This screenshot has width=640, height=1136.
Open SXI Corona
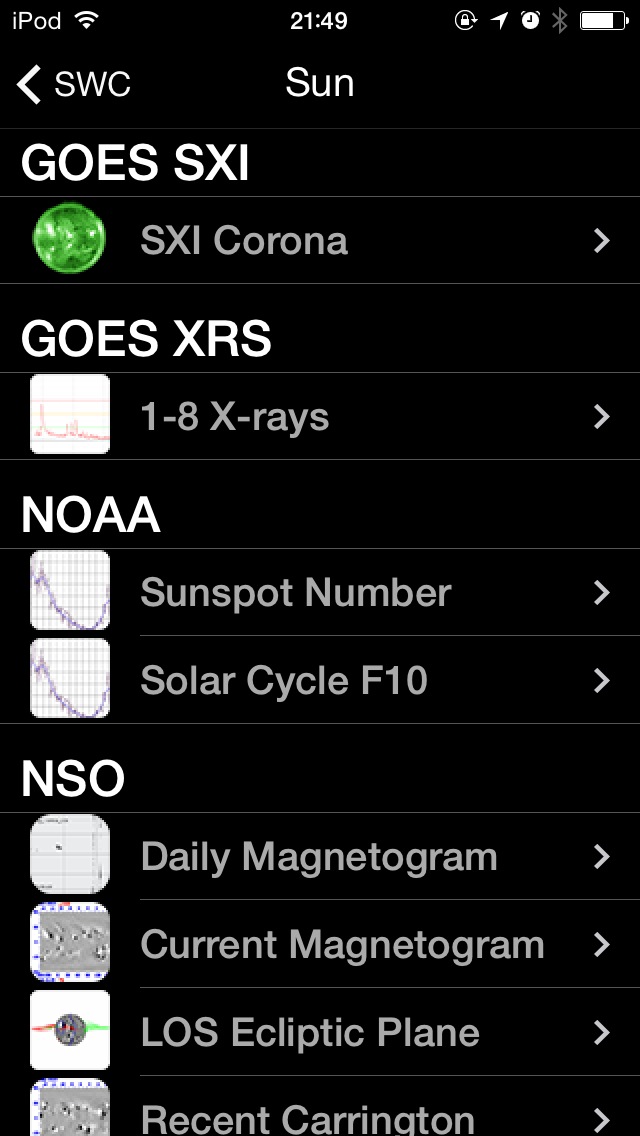click(320, 241)
